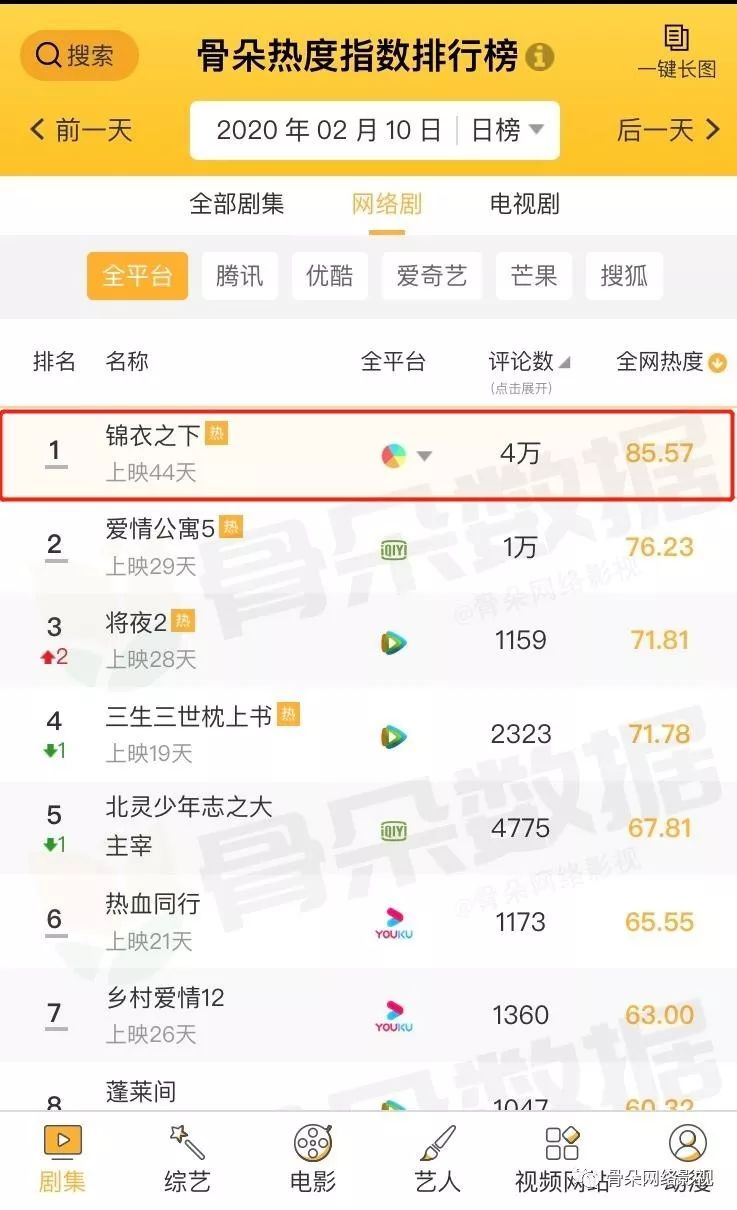The width and height of the screenshot is (737, 1210).
Task: Select the 爱奇艺 platform chip
Action: pyautogui.click(x=432, y=275)
